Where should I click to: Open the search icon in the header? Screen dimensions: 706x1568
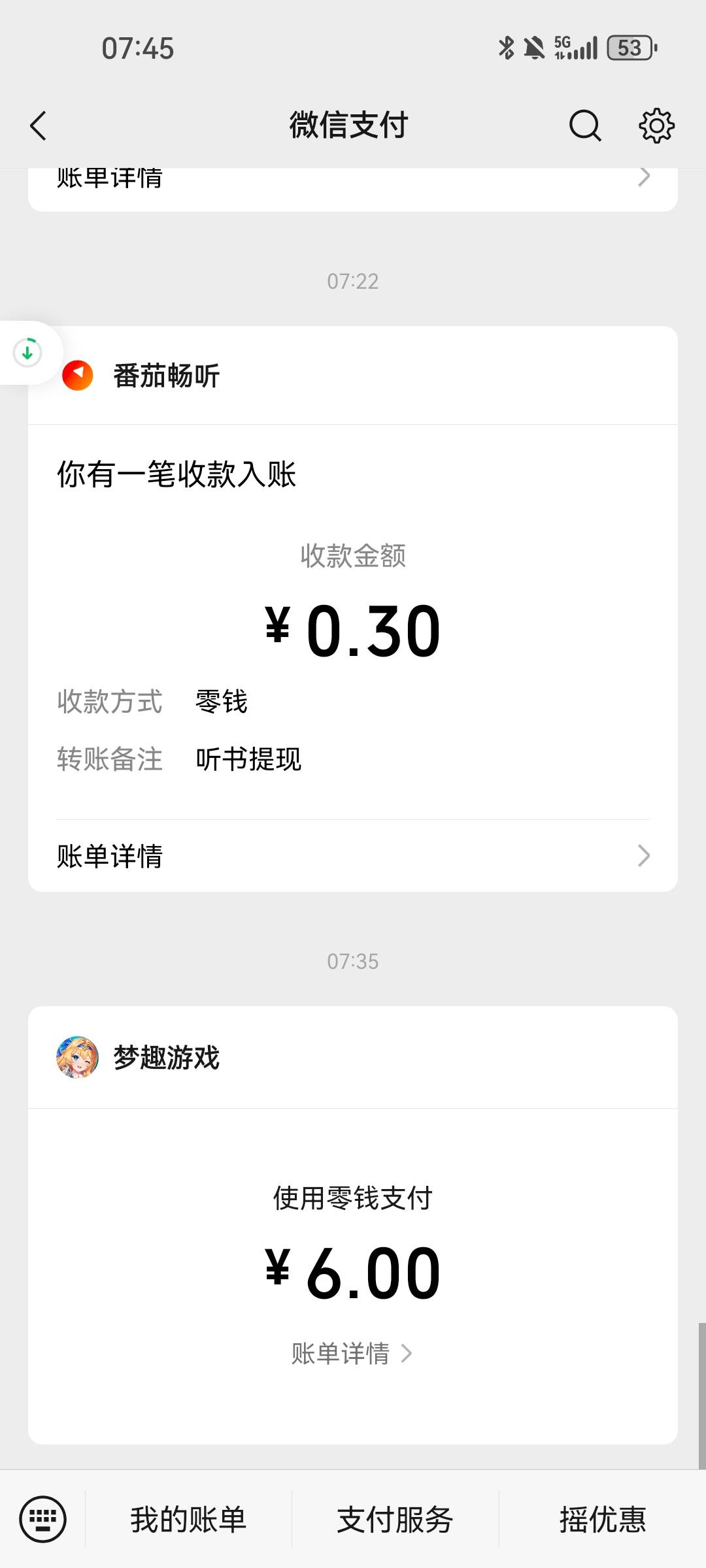tap(585, 125)
